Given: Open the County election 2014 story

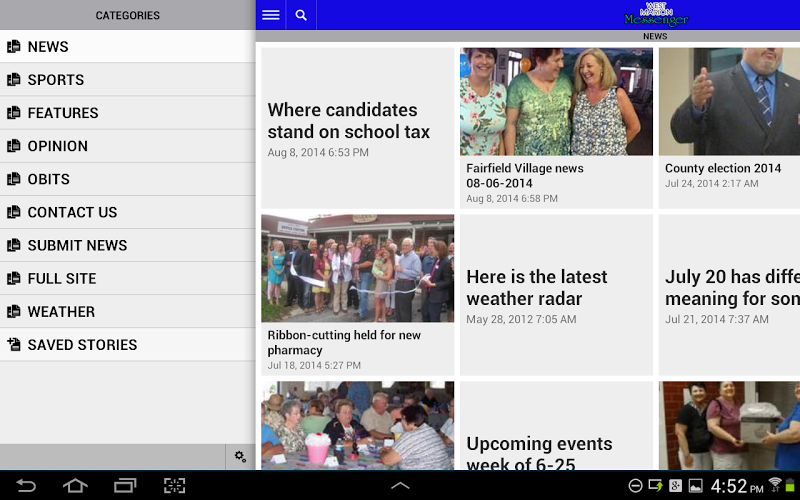Looking at the screenshot, I should coord(729,127).
